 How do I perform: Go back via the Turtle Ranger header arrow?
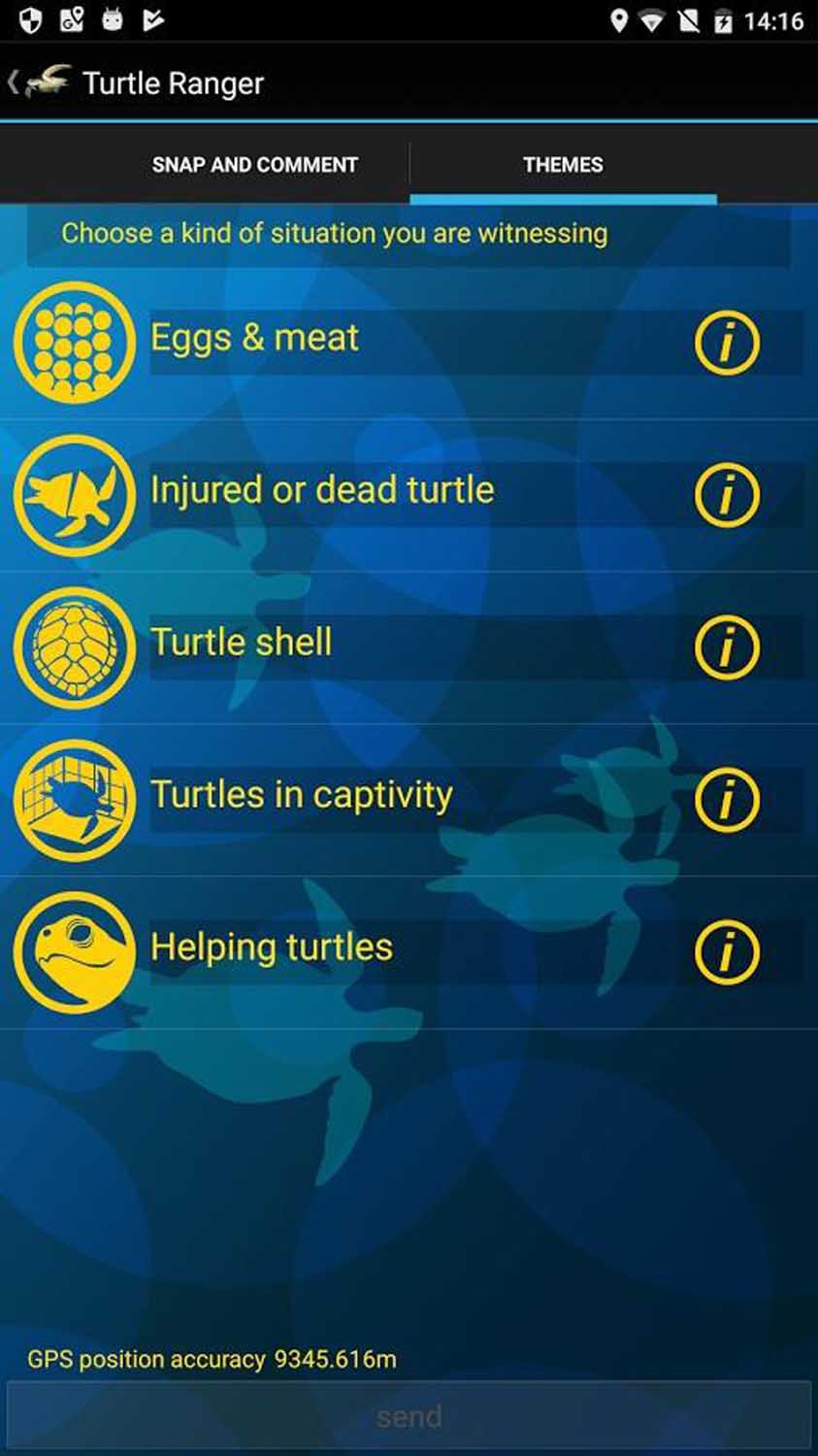click(39, 82)
